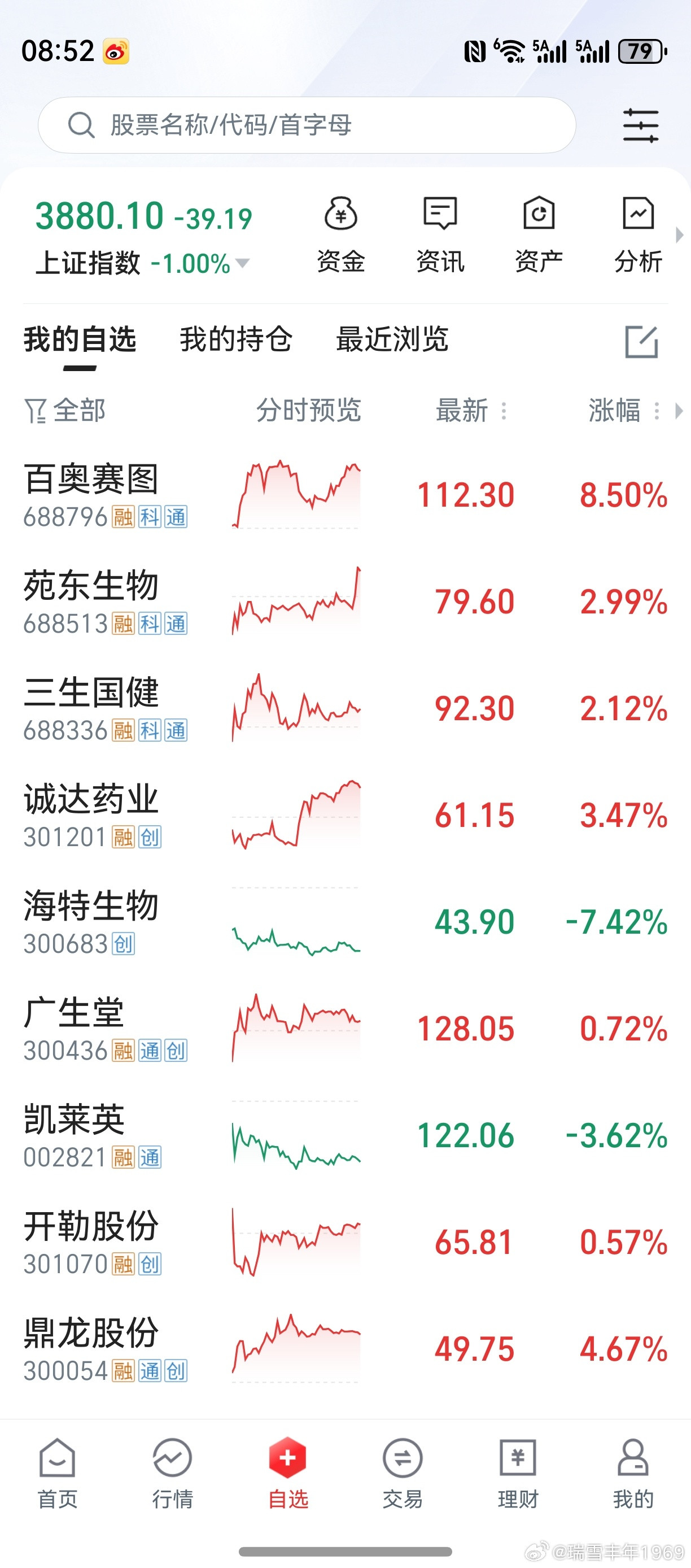691x1568 pixels.
Task: Open the edit watchlist pencil icon
Action: tap(645, 341)
